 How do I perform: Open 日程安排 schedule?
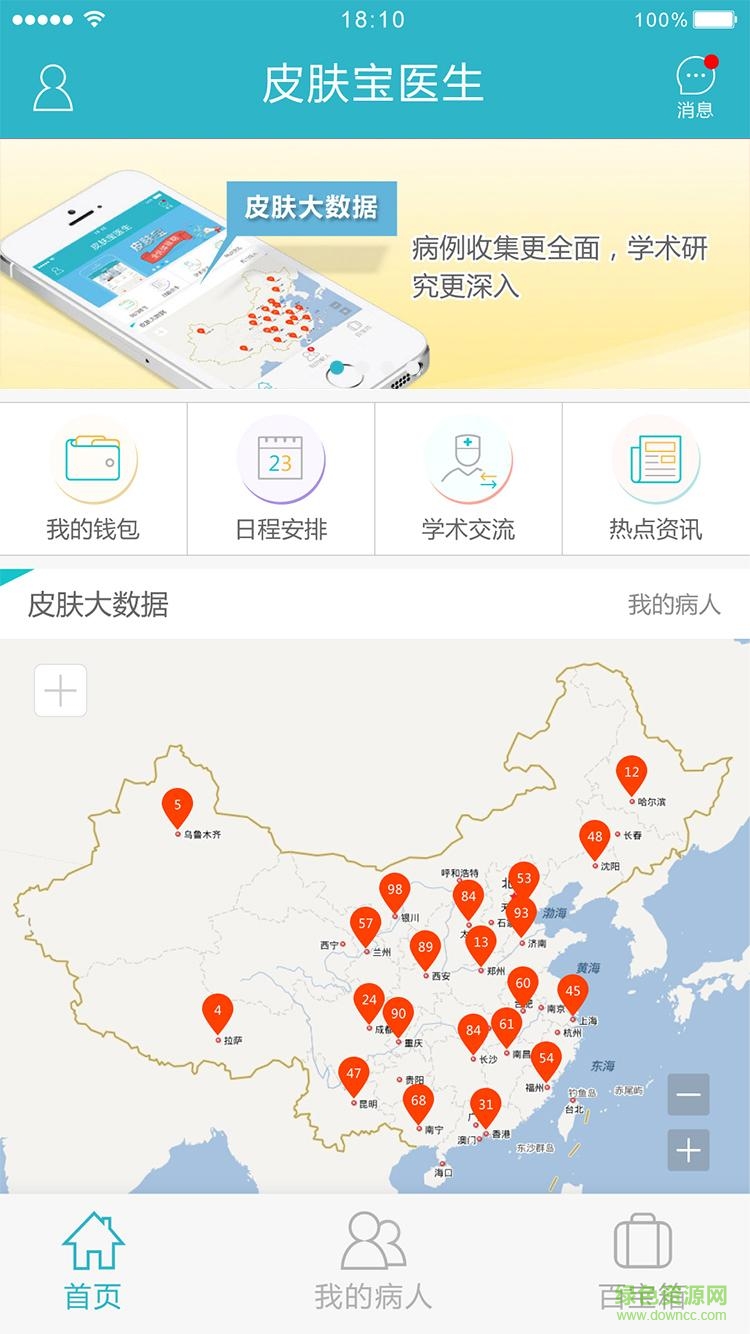(281, 479)
